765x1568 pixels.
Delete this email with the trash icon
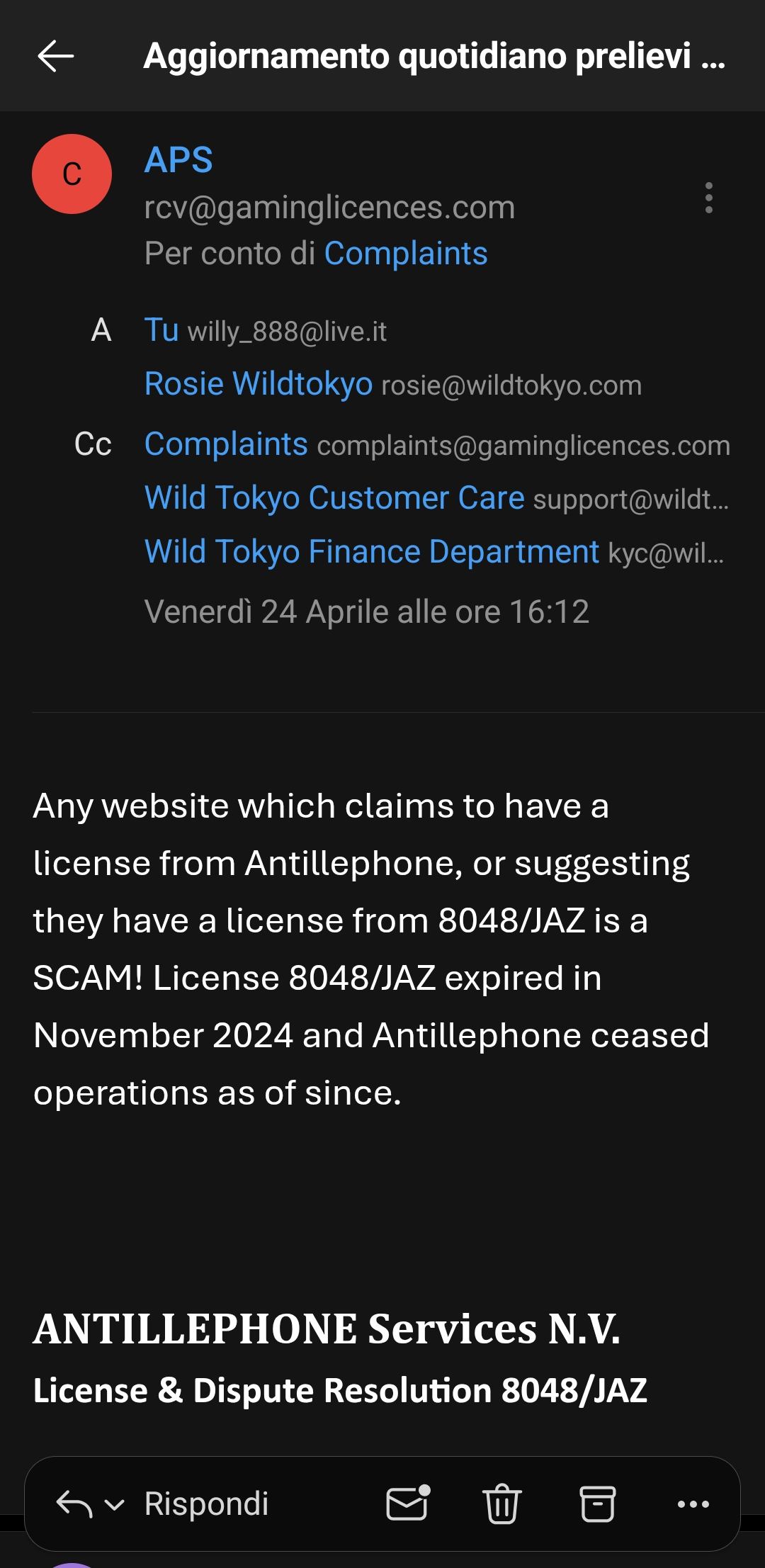point(501,1504)
